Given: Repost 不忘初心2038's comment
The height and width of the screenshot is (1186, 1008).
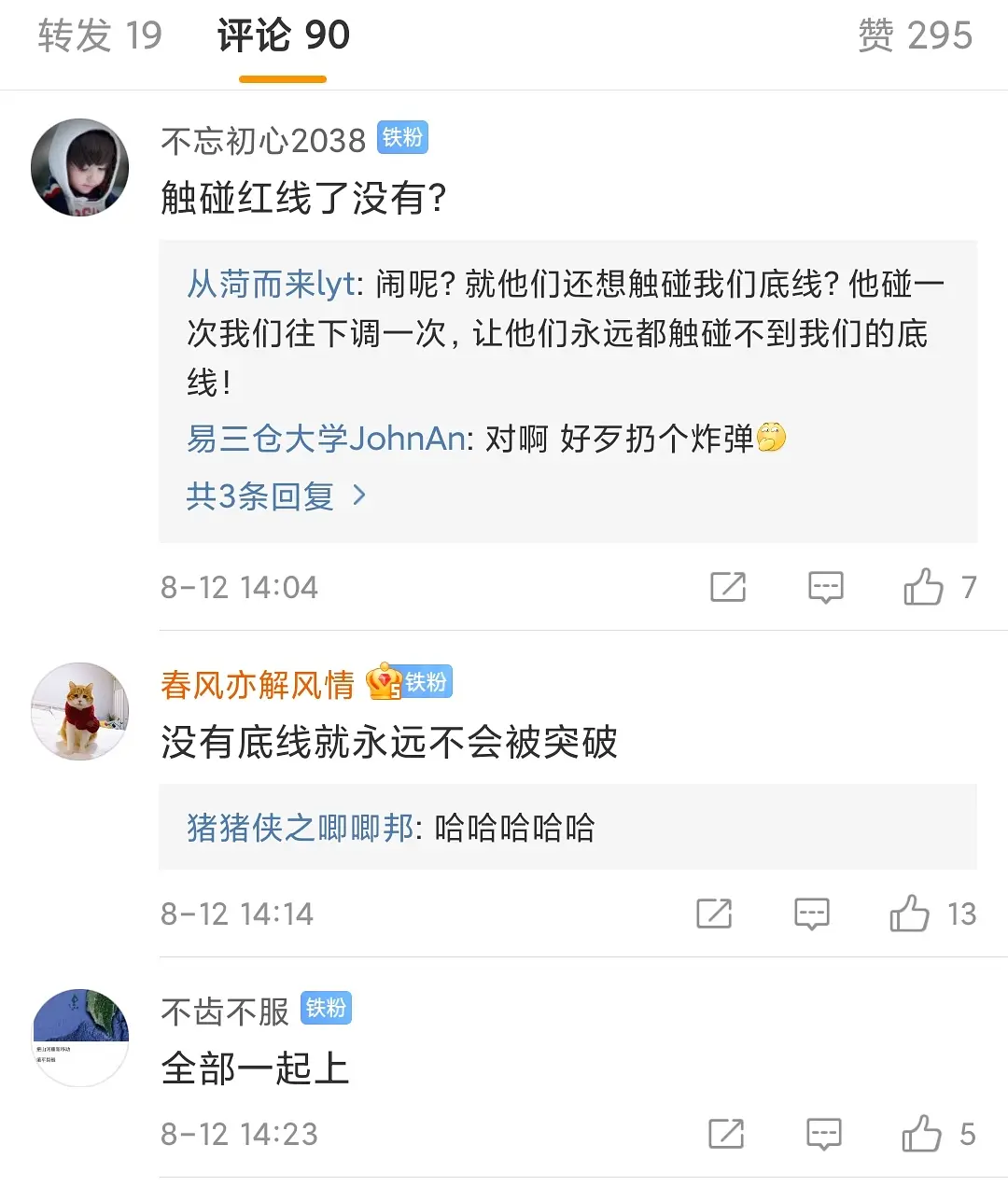Looking at the screenshot, I should tap(728, 587).
